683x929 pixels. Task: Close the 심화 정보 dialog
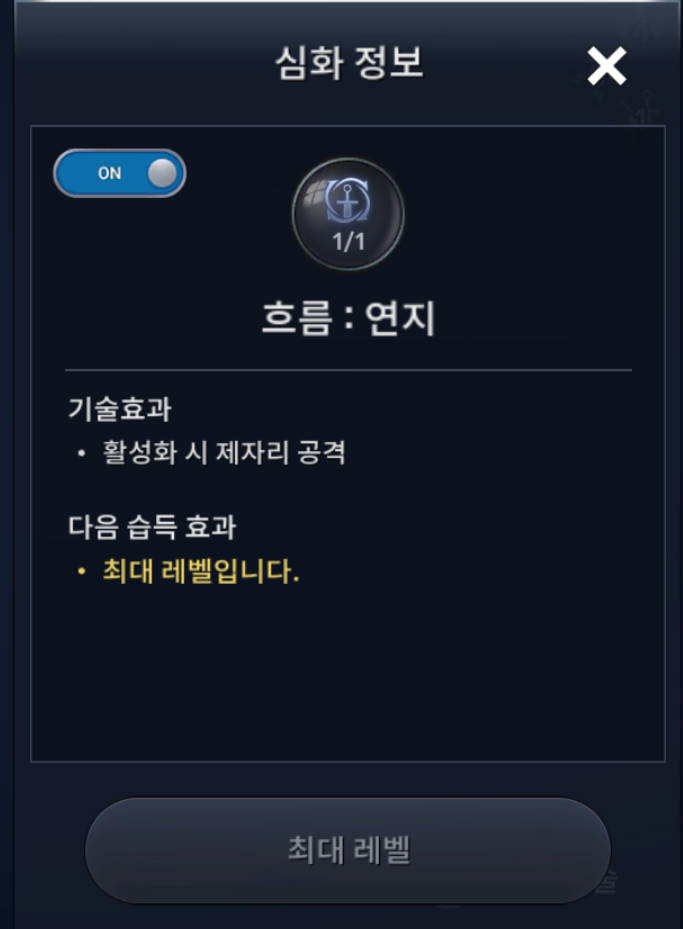click(606, 67)
